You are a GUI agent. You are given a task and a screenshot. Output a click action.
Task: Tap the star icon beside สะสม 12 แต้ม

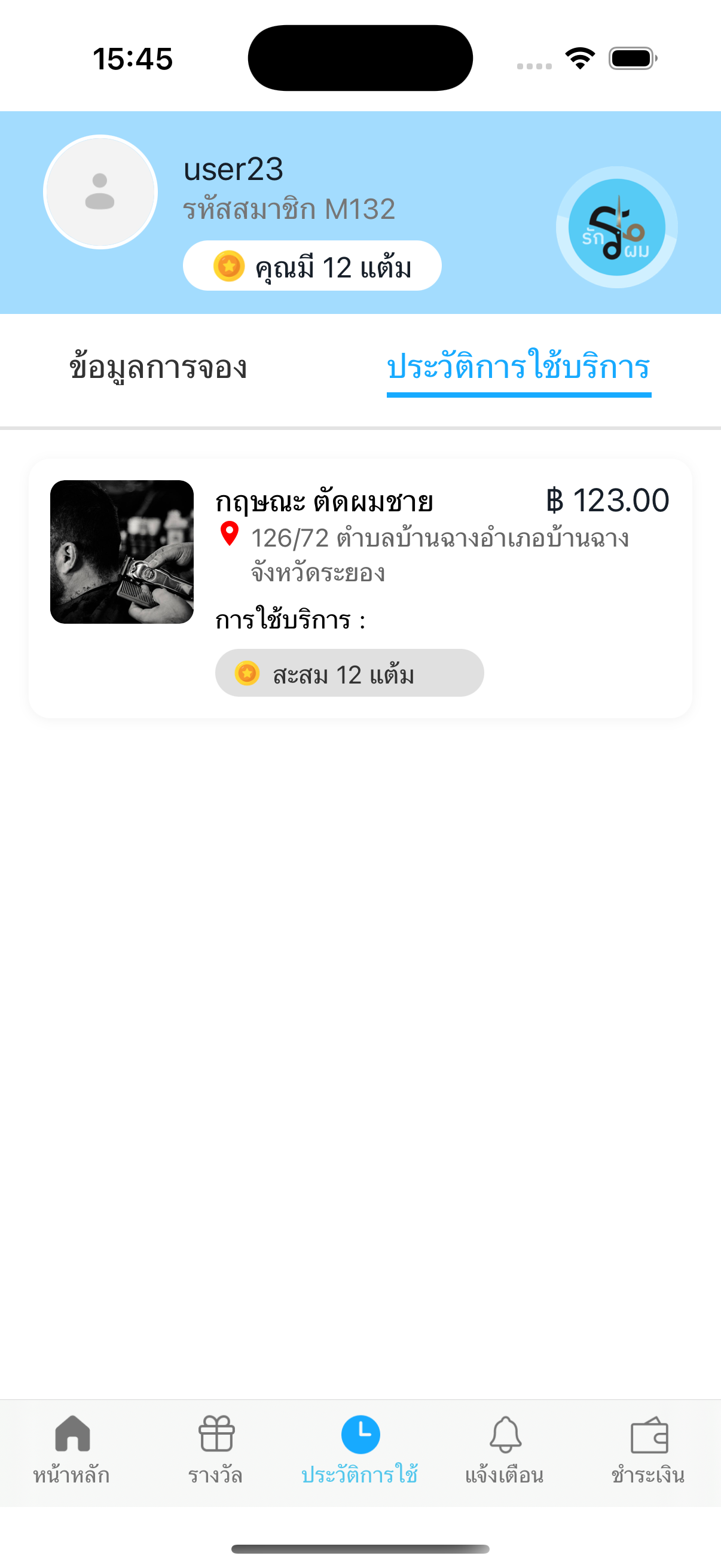246,673
